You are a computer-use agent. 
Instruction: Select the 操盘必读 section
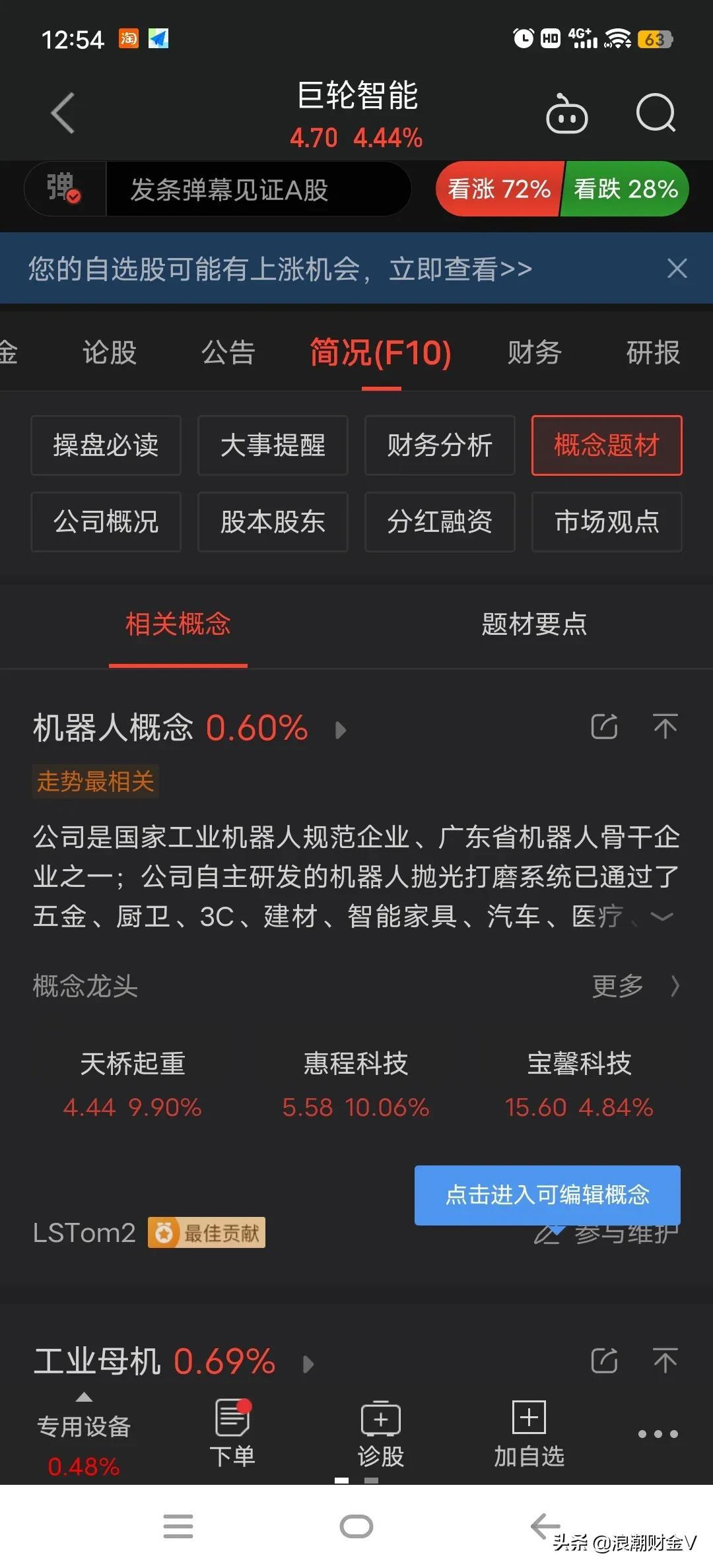[106, 445]
